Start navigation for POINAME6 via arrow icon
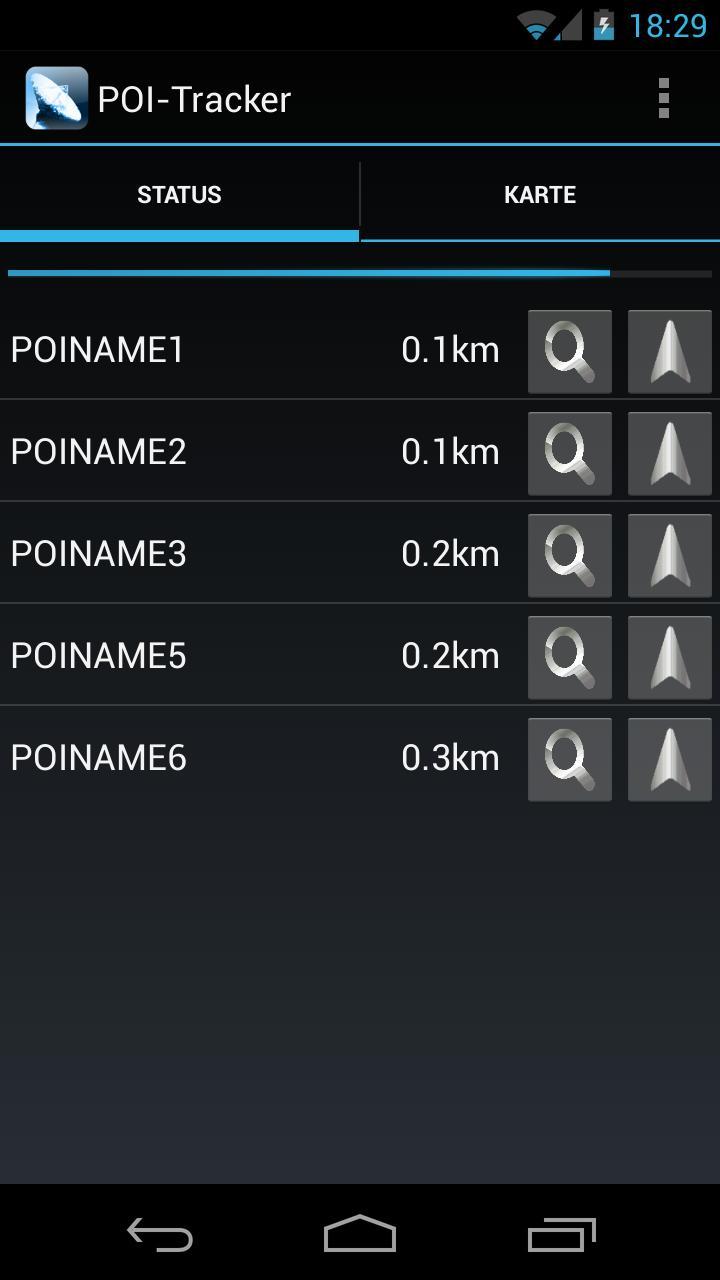The height and width of the screenshot is (1280, 720). coord(669,759)
